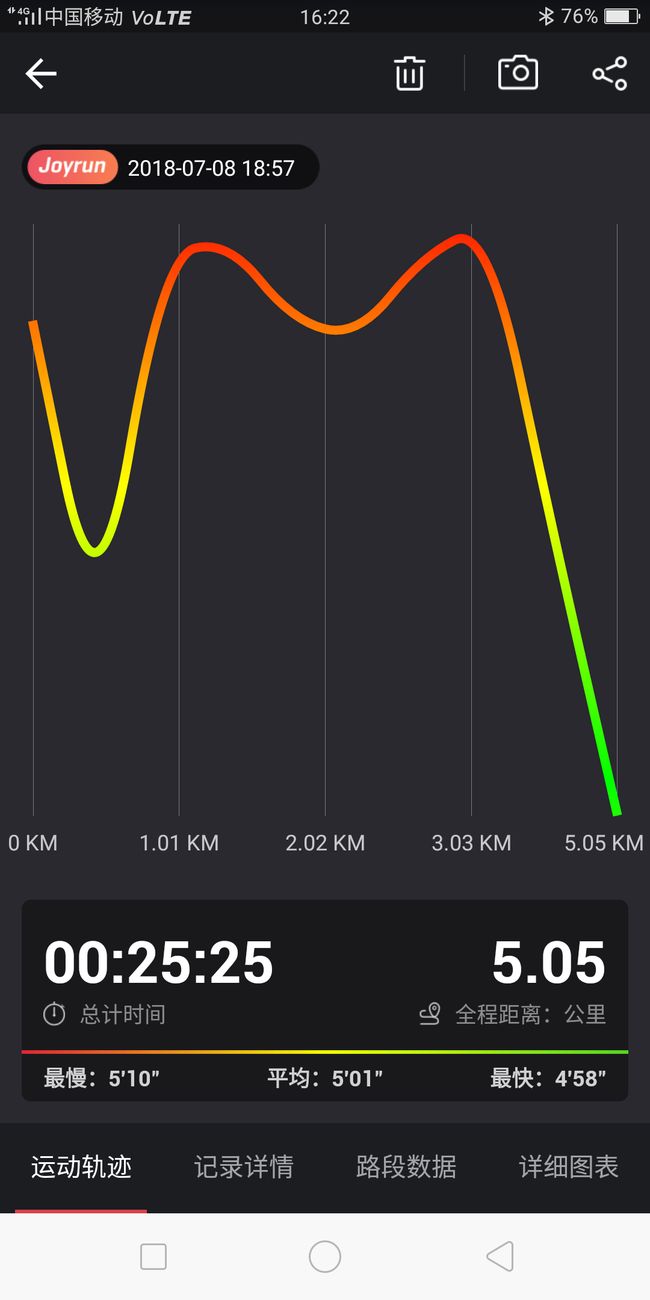The width and height of the screenshot is (650, 1300).
Task: Go back using the top-left arrow
Action: pos(41,74)
